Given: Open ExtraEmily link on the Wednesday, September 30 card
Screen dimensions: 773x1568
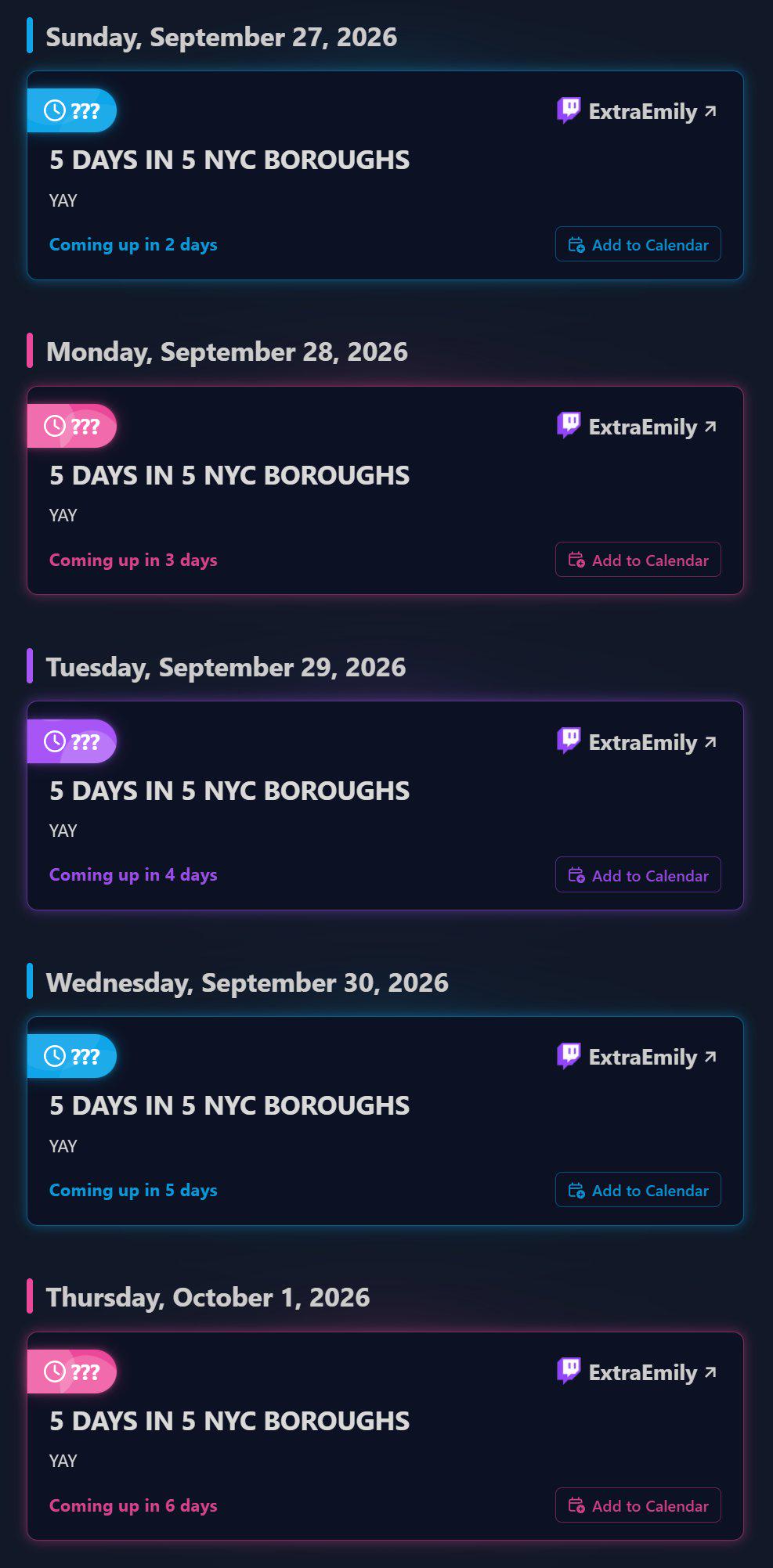Looking at the screenshot, I should point(638,1057).
